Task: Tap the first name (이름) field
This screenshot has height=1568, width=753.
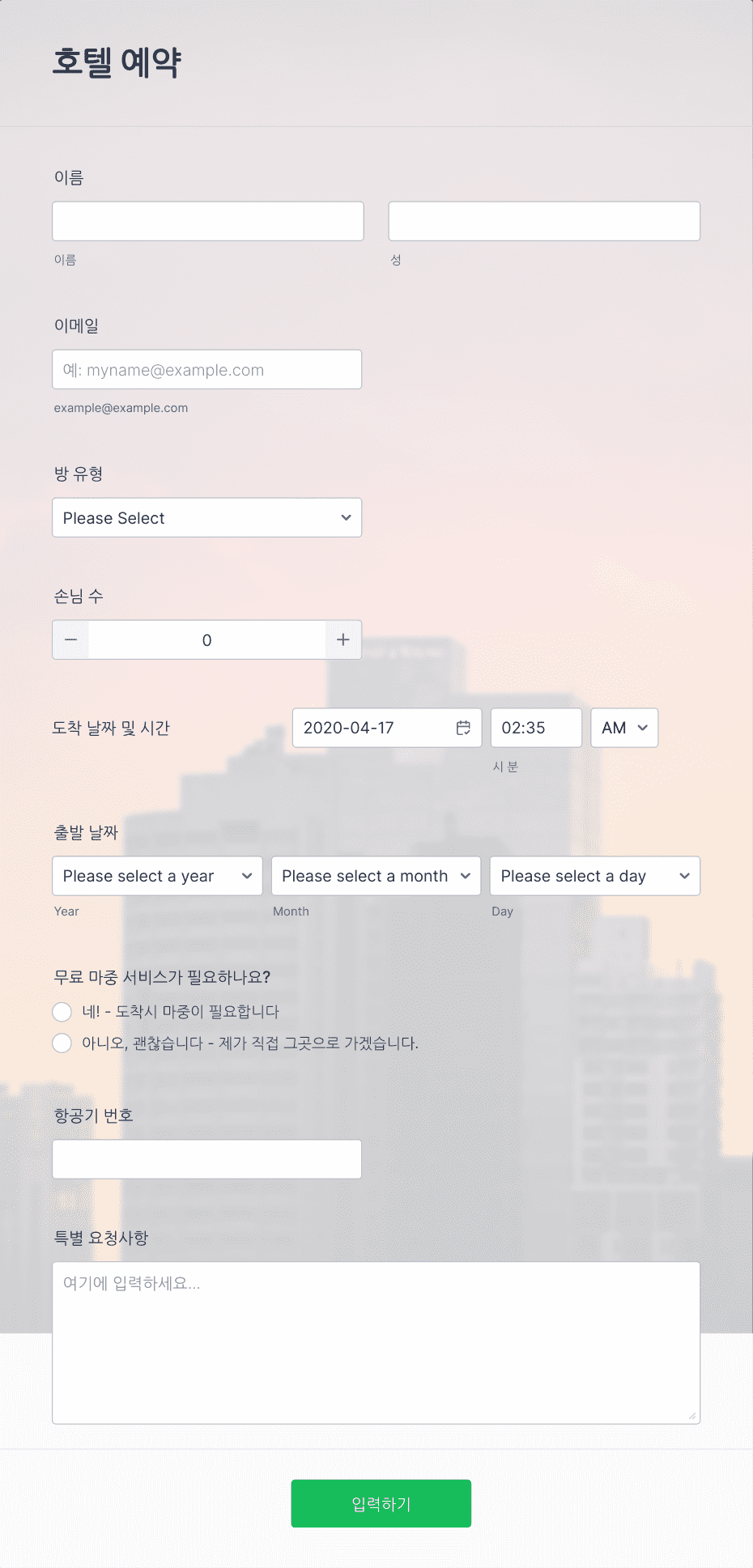Action: 208,221
